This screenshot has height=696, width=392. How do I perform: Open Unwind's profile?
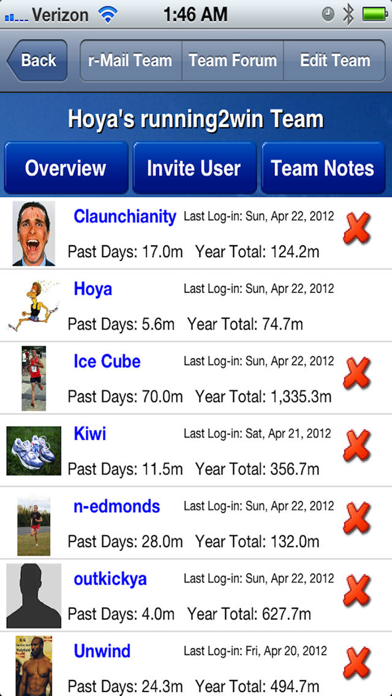pyautogui.click(x=102, y=651)
